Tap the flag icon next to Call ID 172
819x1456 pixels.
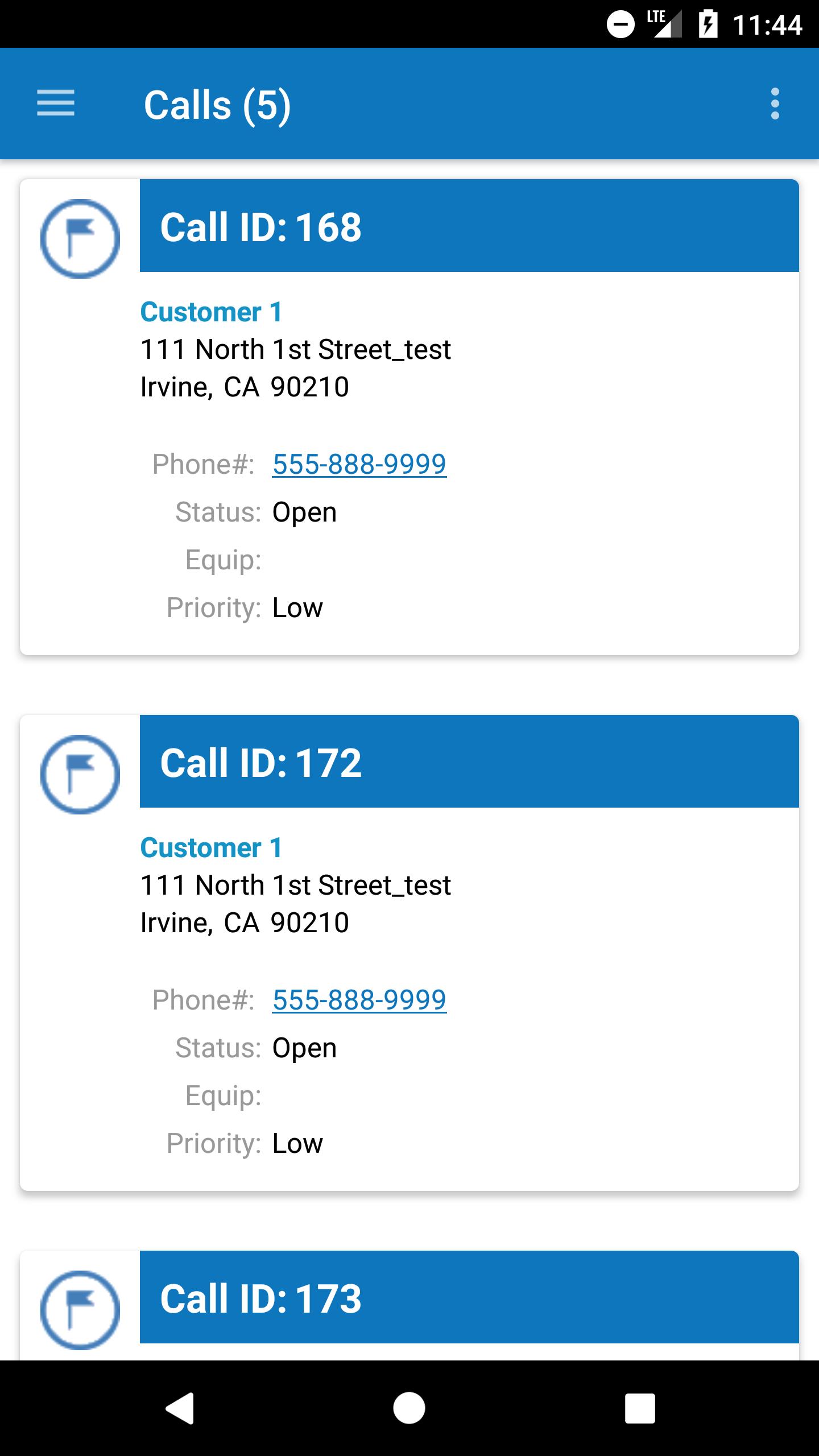point(80,774)
